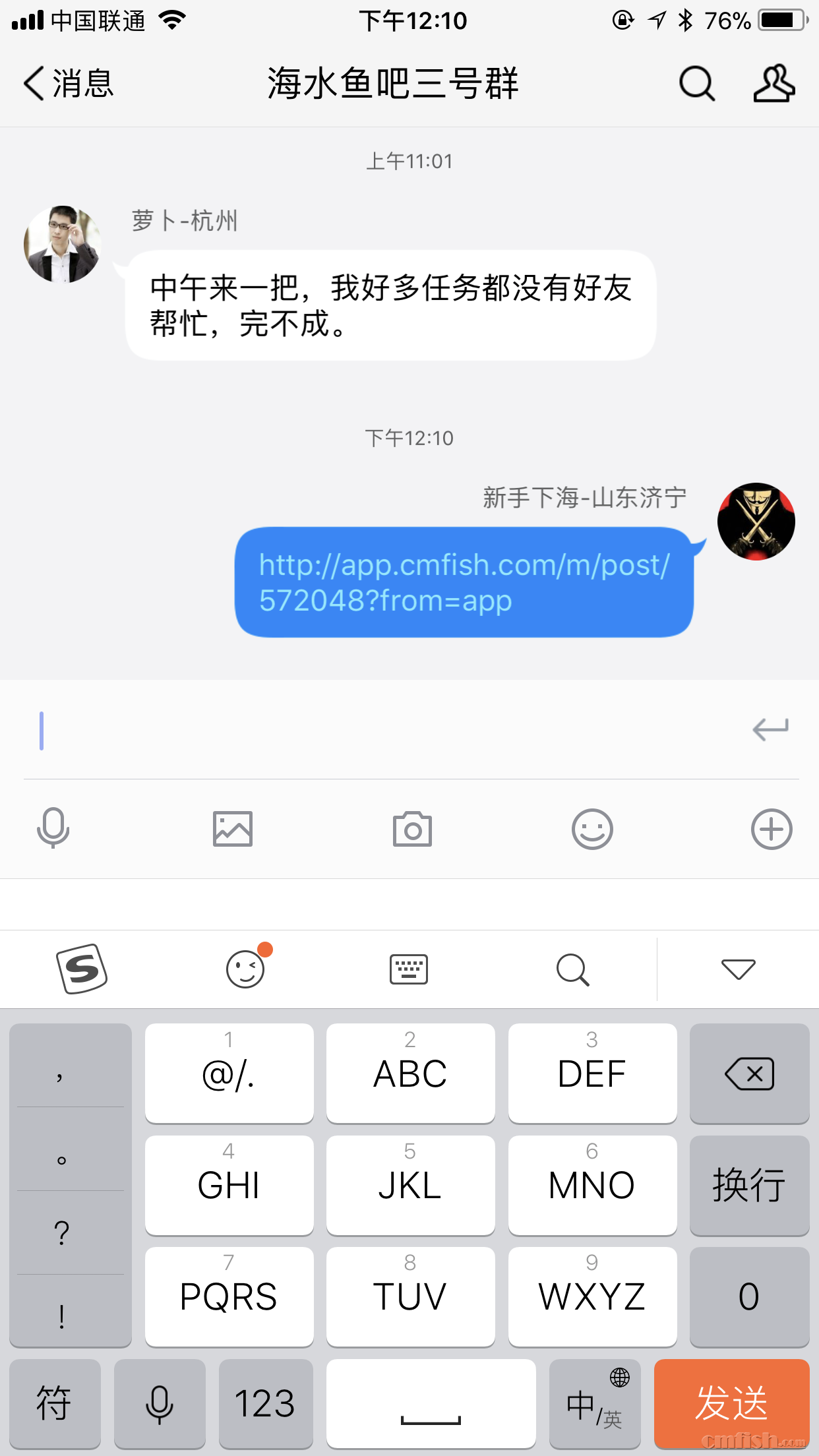Open the cmfish post link

(464, 582)
